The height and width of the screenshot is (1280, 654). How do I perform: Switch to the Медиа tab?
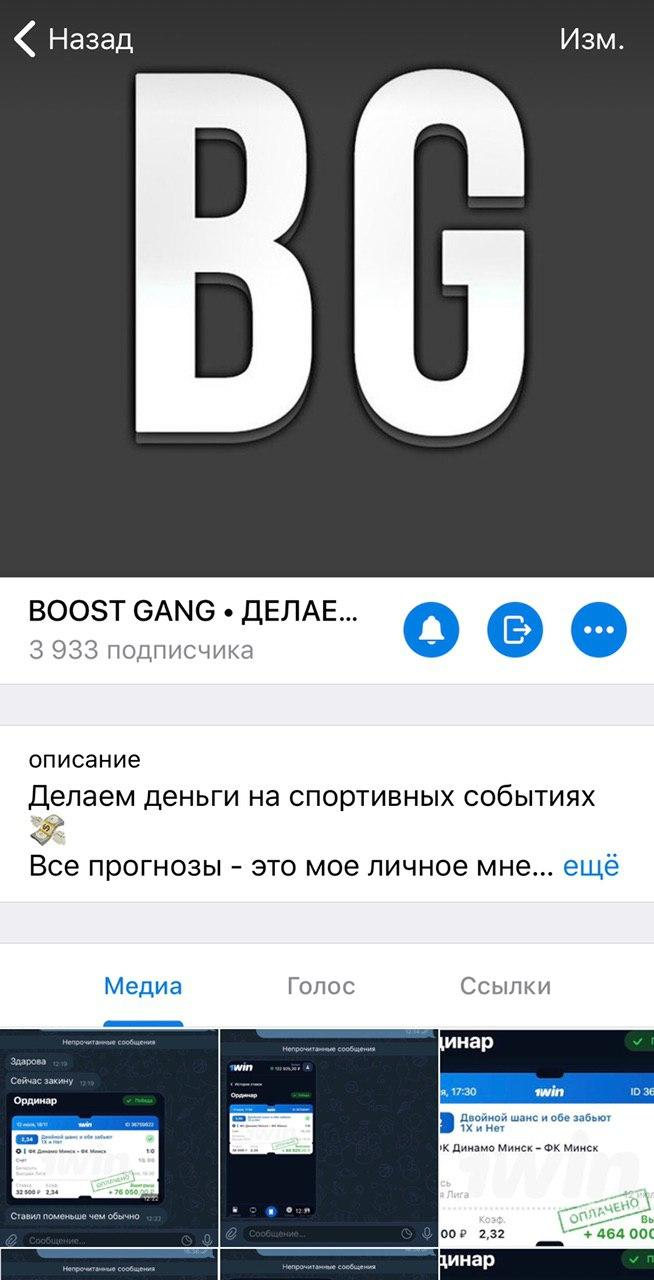[143, 986]
